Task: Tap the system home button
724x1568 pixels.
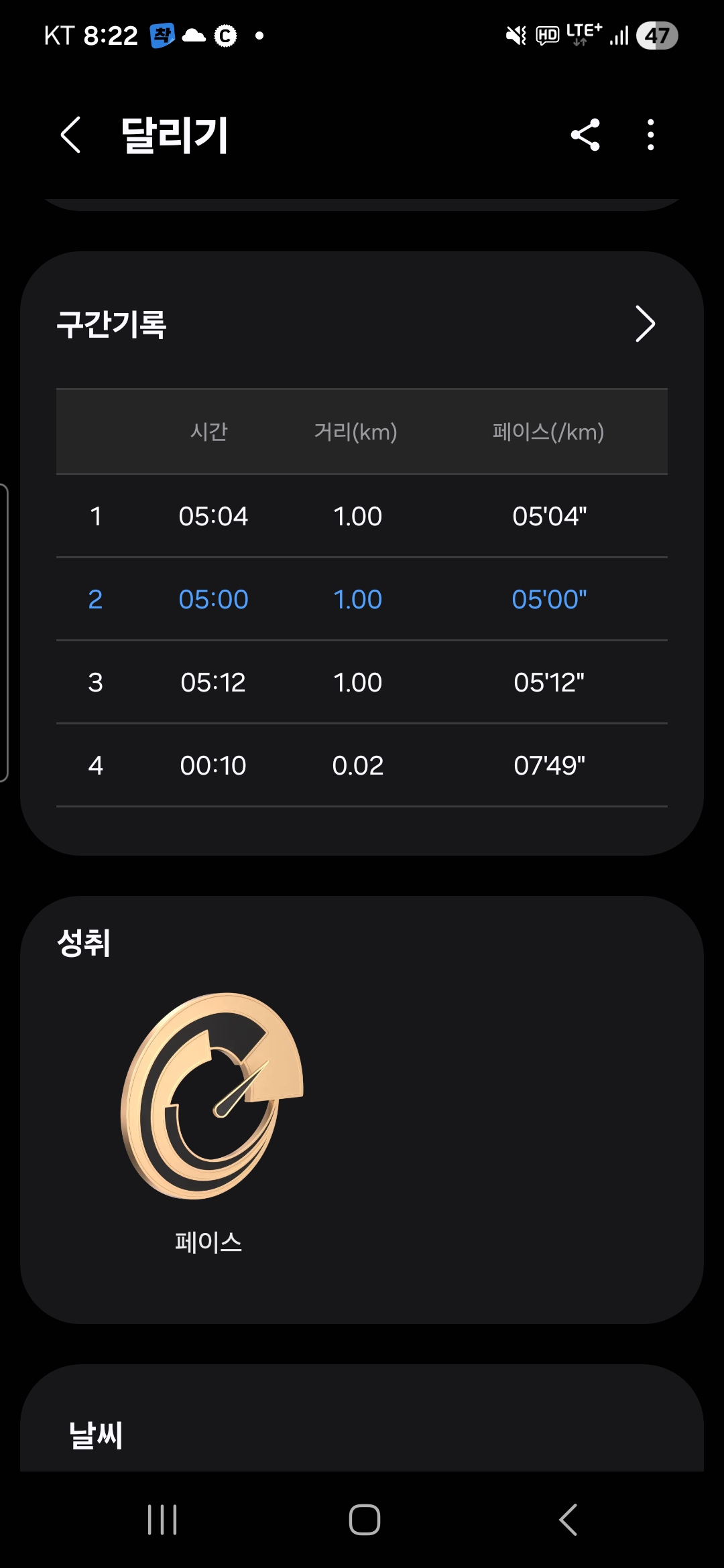Action: 364,1519
